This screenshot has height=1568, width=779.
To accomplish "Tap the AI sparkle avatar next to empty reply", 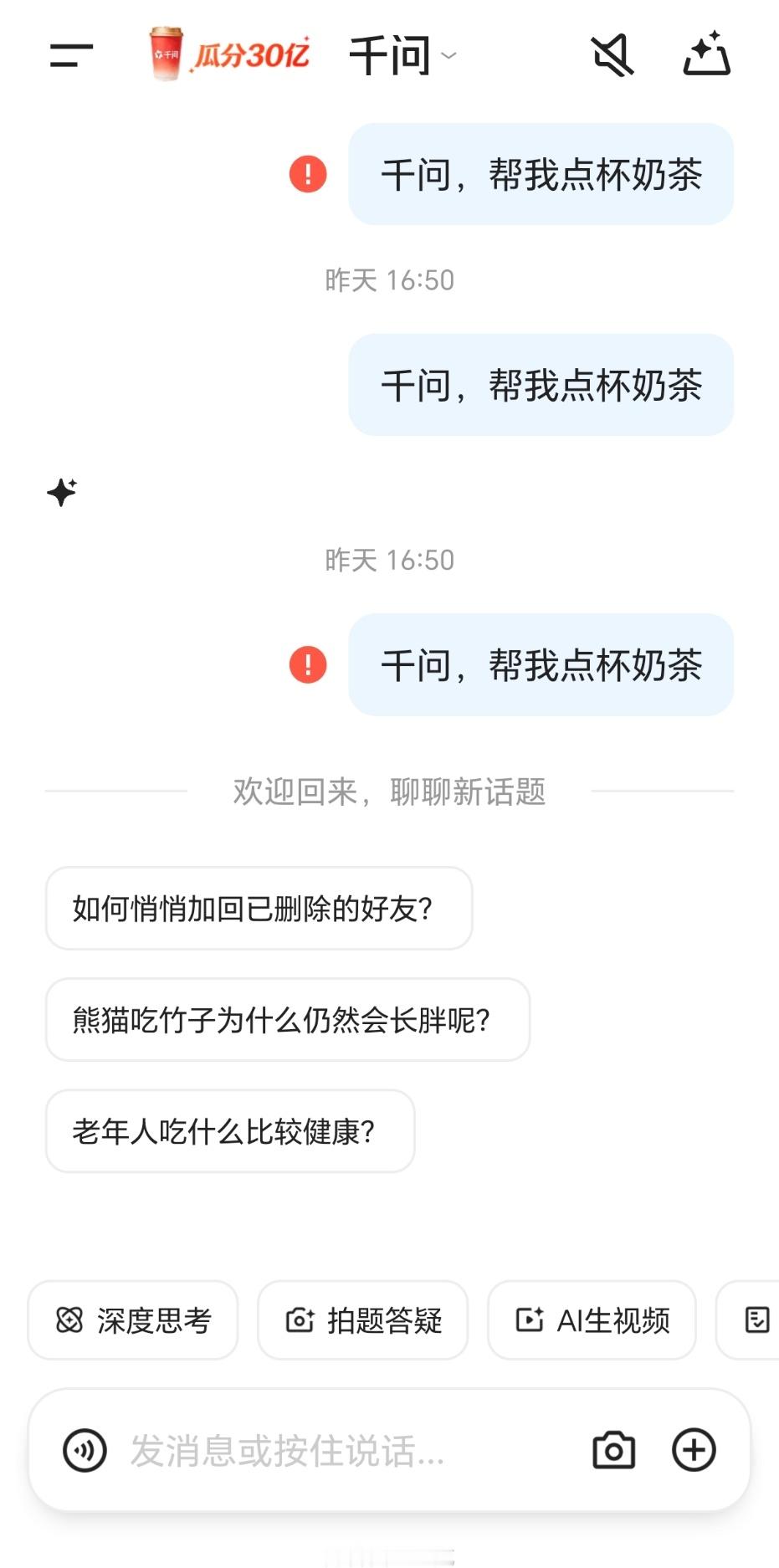I will 64,491.
